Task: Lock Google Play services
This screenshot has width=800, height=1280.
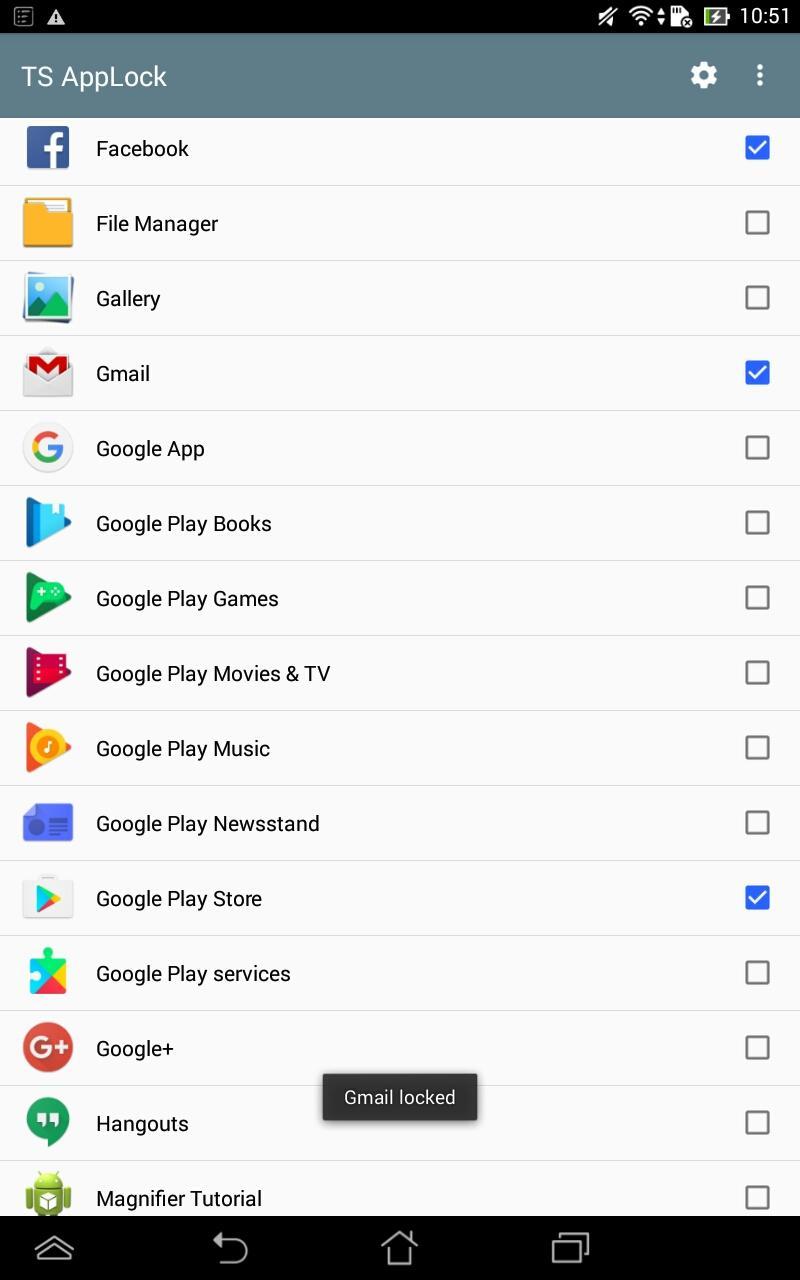Action: click(757, 973)
